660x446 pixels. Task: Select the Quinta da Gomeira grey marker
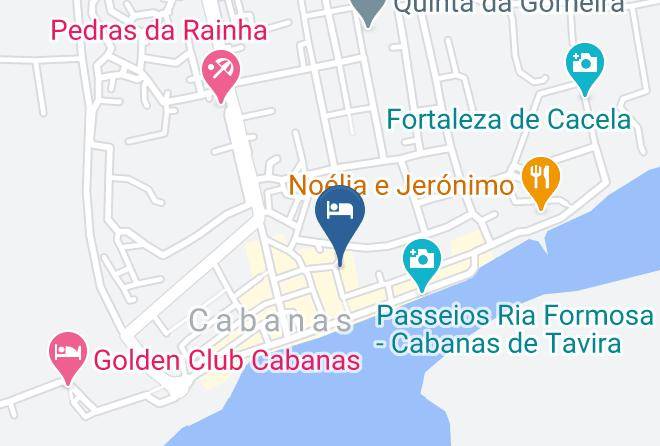click(x=368, y=12)
